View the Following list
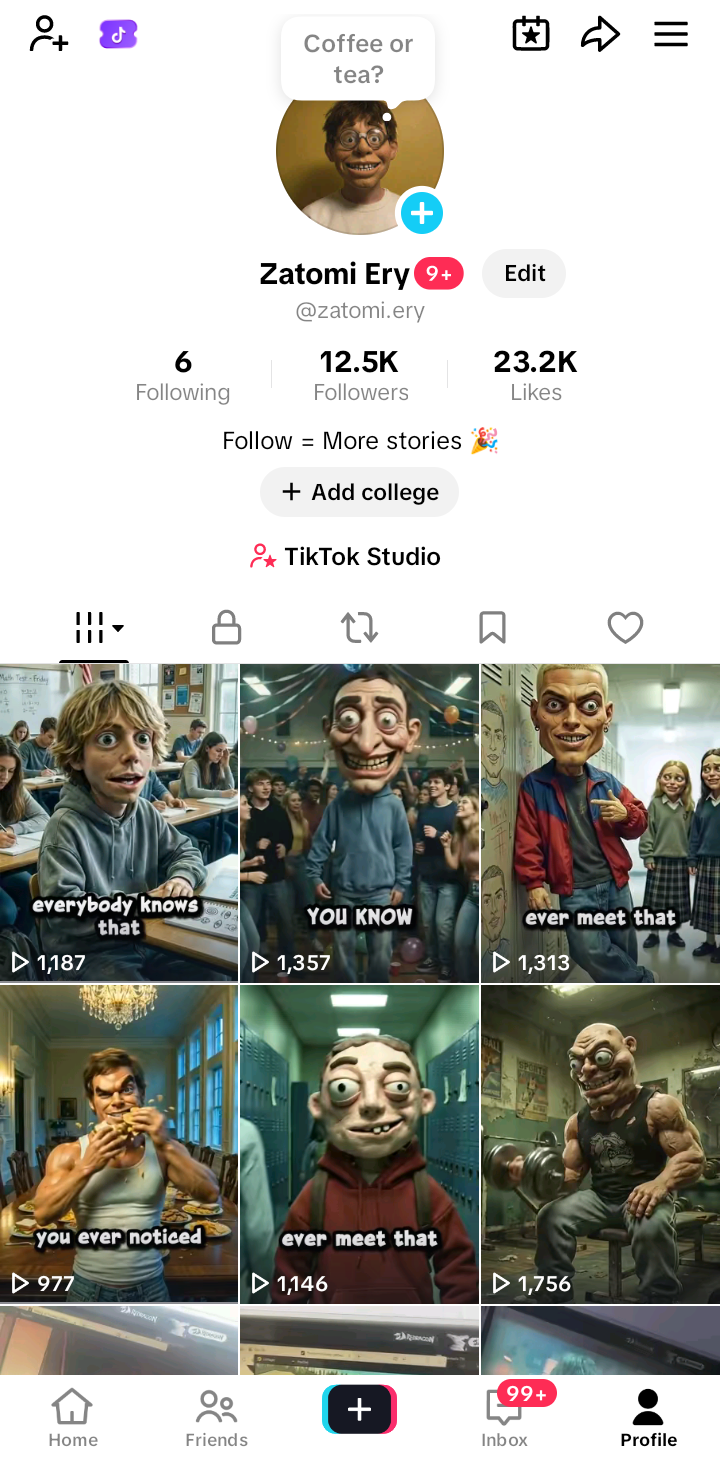The width and height of the screenshot is (720, 1465). coord(183,375)
